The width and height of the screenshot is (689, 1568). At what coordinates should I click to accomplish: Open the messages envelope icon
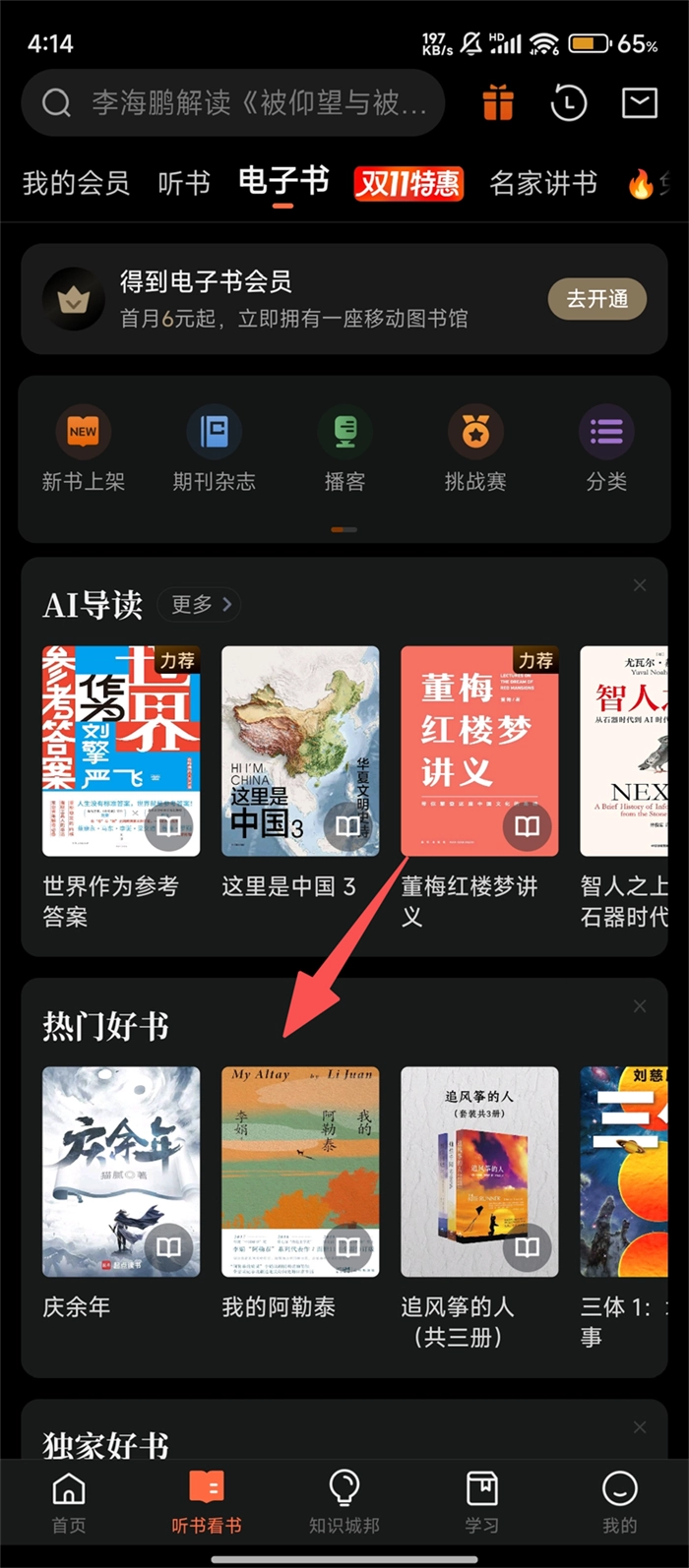point(640,102)
